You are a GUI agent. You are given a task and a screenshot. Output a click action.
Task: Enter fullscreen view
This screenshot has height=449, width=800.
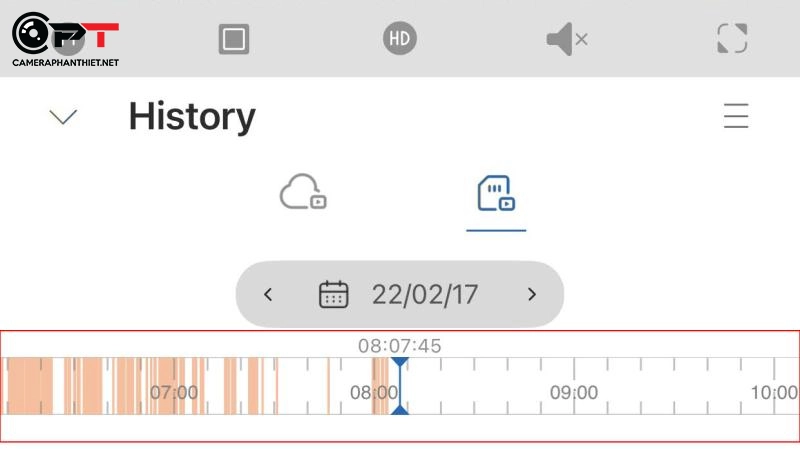733,40
